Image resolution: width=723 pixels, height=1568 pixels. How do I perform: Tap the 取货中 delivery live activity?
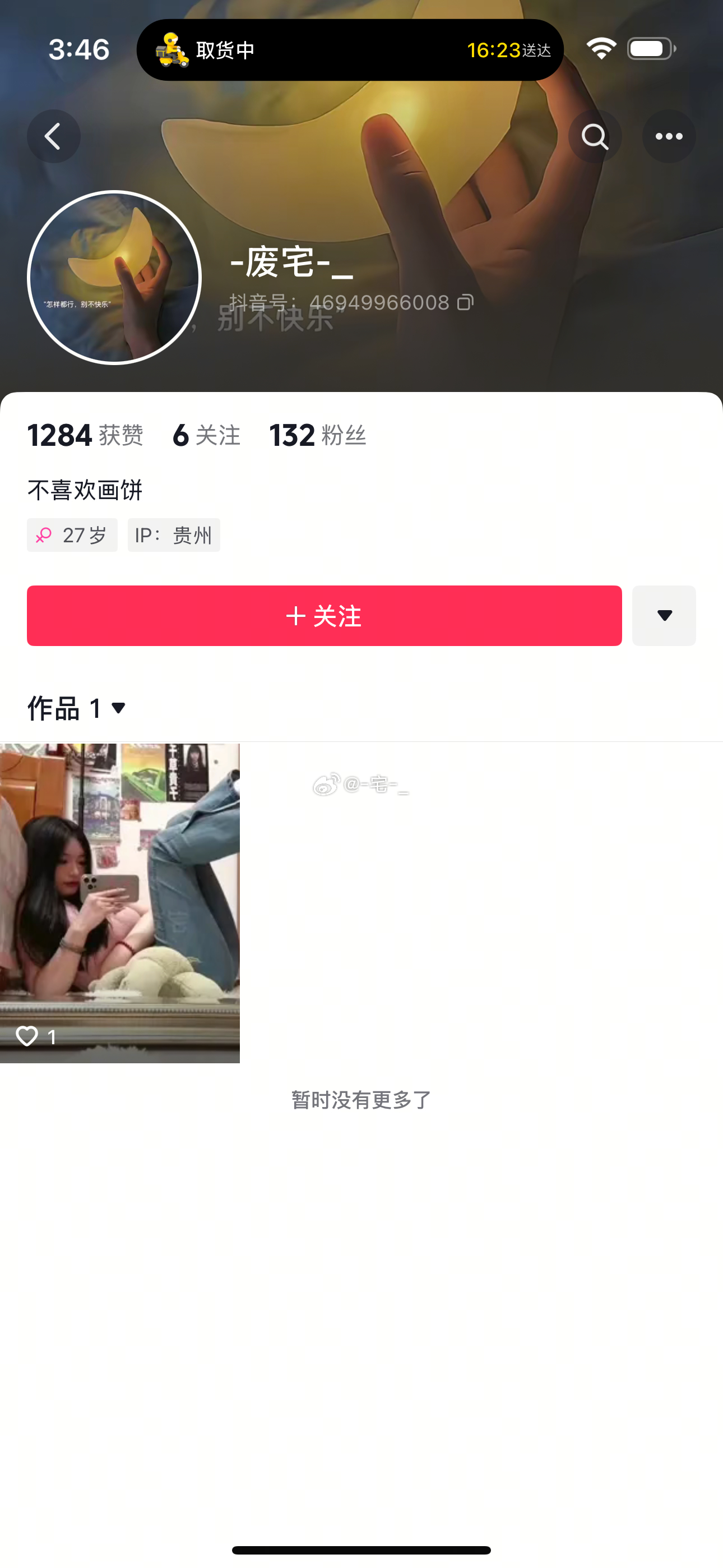(349, 50)
